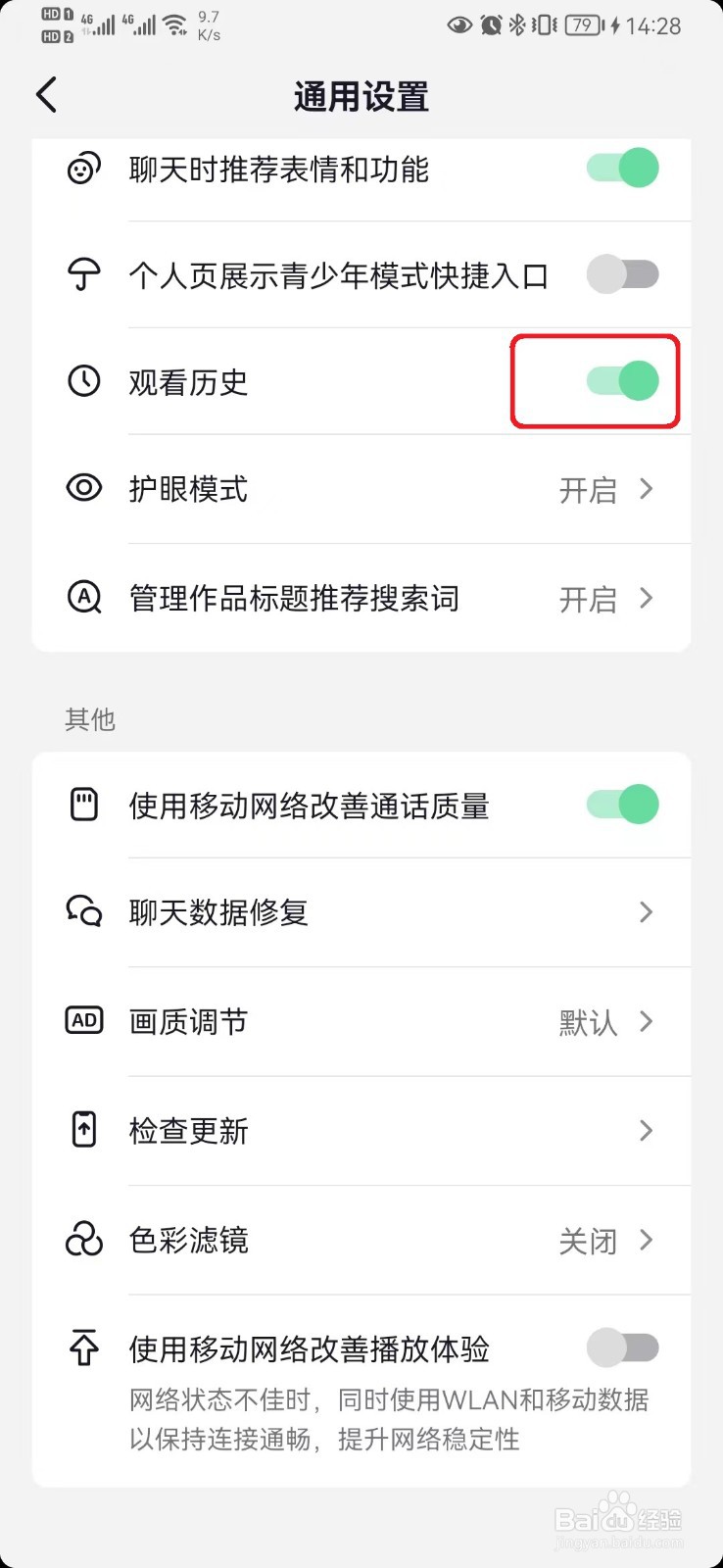Click the phone update icon beside 检查更新

click(83, 1130)
